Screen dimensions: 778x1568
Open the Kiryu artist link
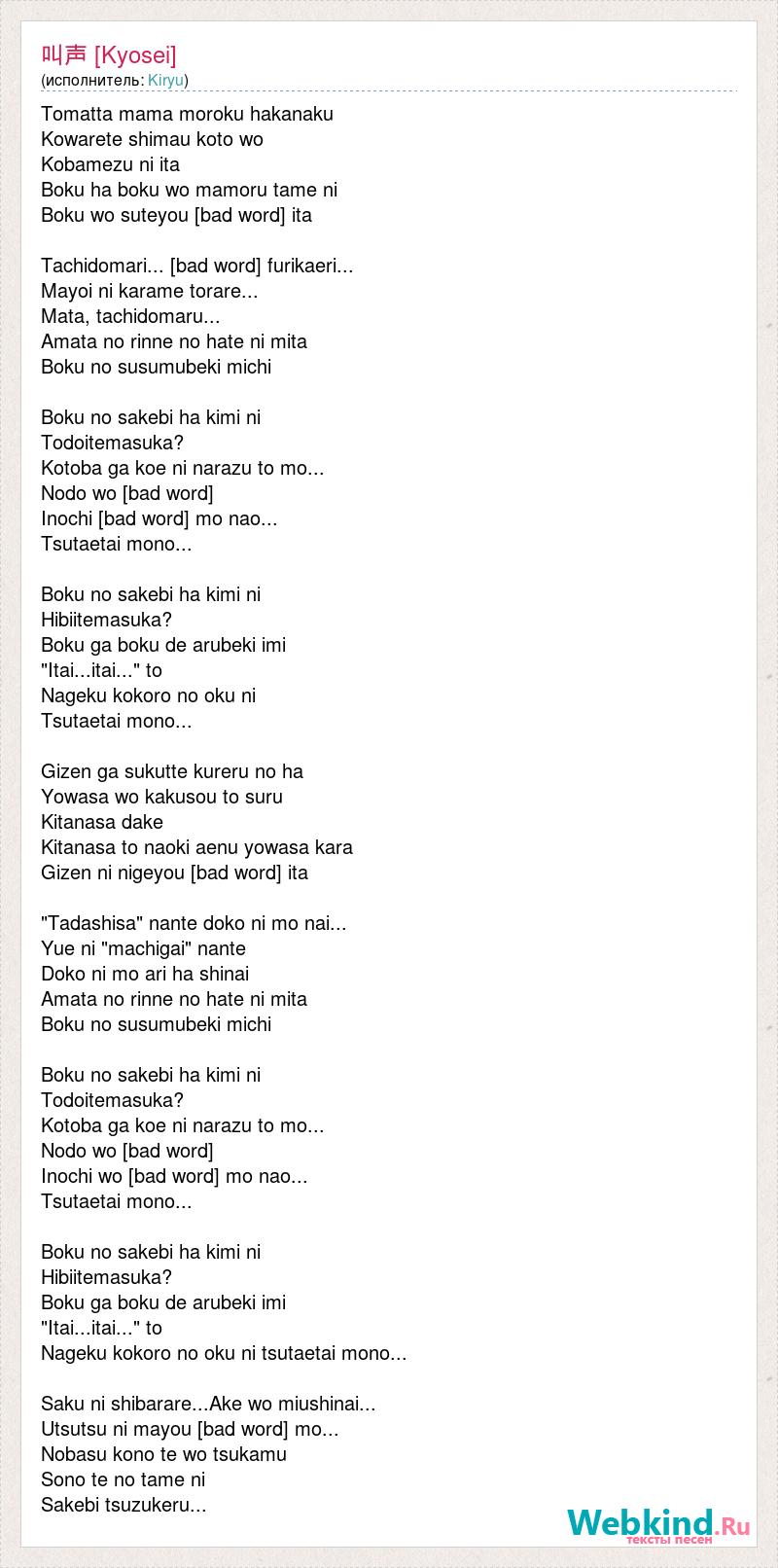click(165, 81)
